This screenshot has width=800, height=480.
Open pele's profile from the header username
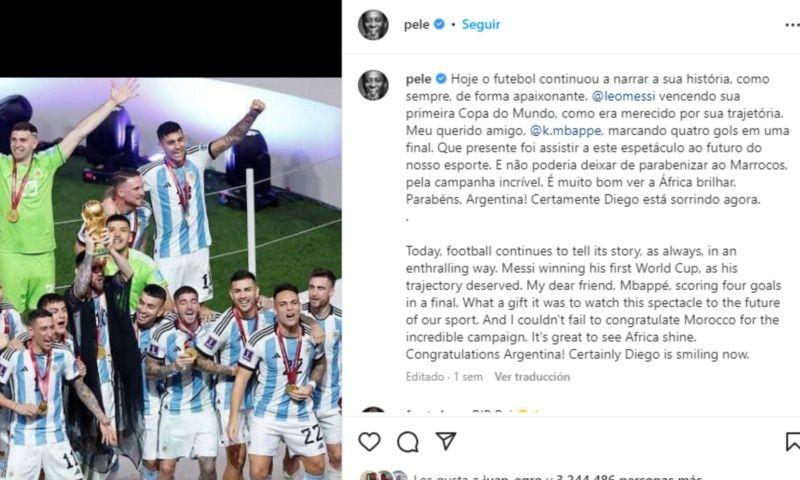(416, 24)
